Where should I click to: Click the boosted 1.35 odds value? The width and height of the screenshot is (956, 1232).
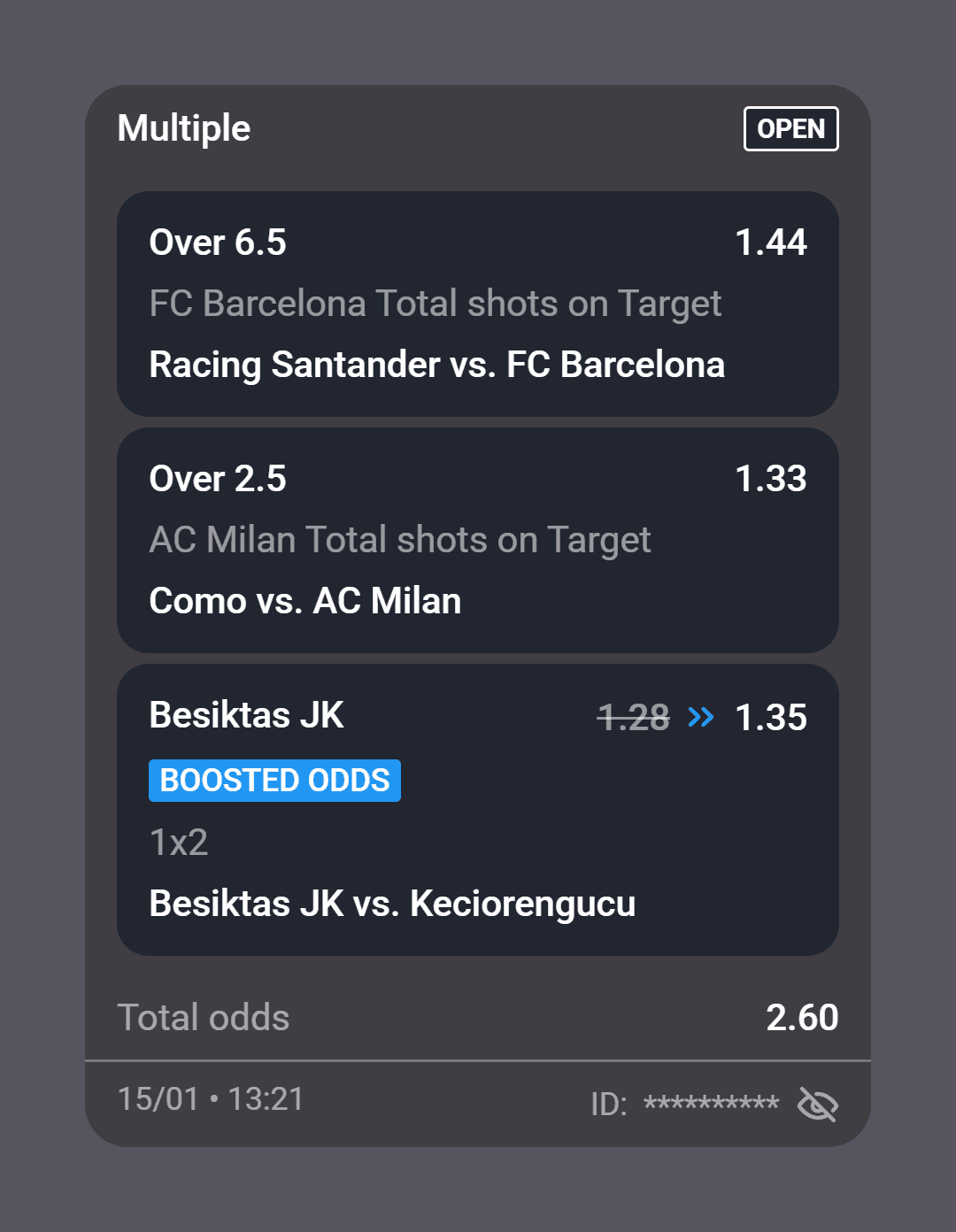pos(772,717)
